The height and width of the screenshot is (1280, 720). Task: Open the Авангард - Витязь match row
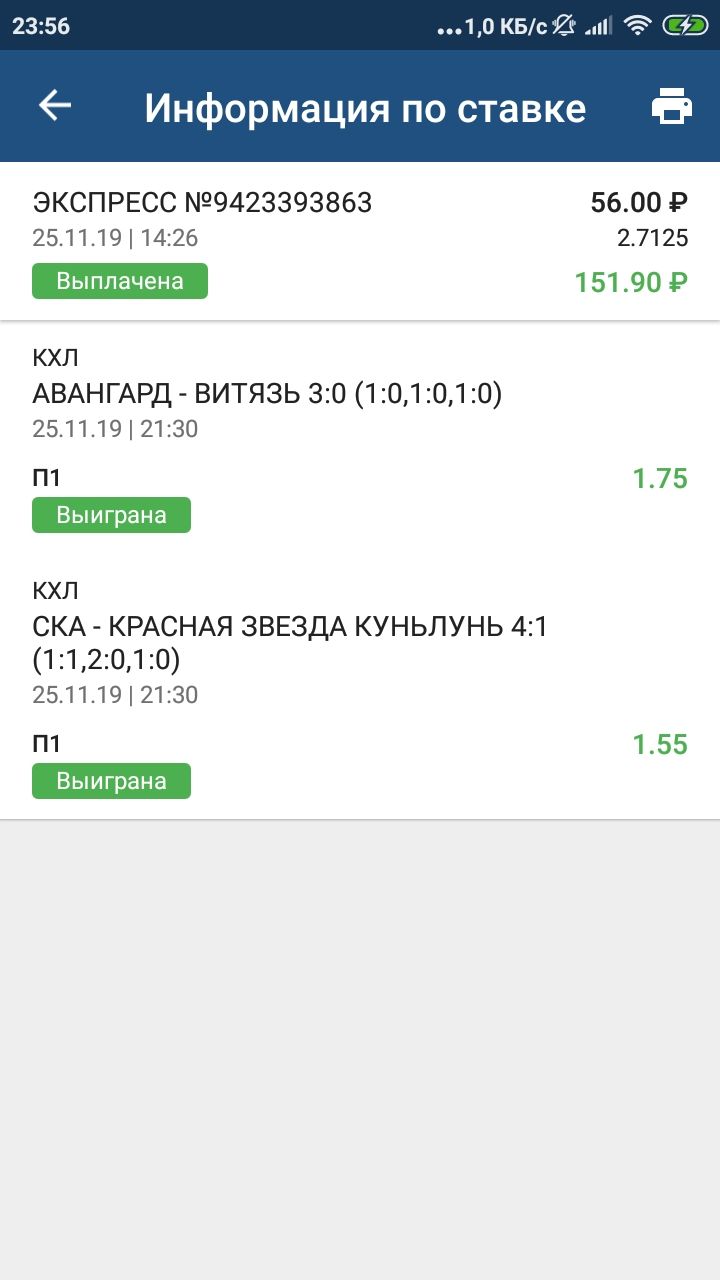[x=360, y=438]
